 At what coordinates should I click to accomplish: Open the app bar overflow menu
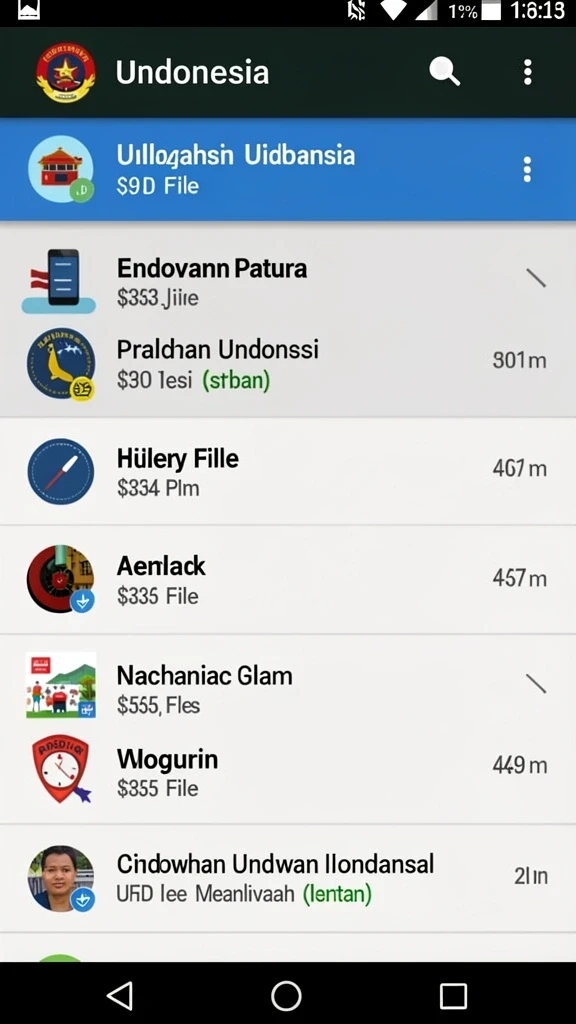click(528, 72)
